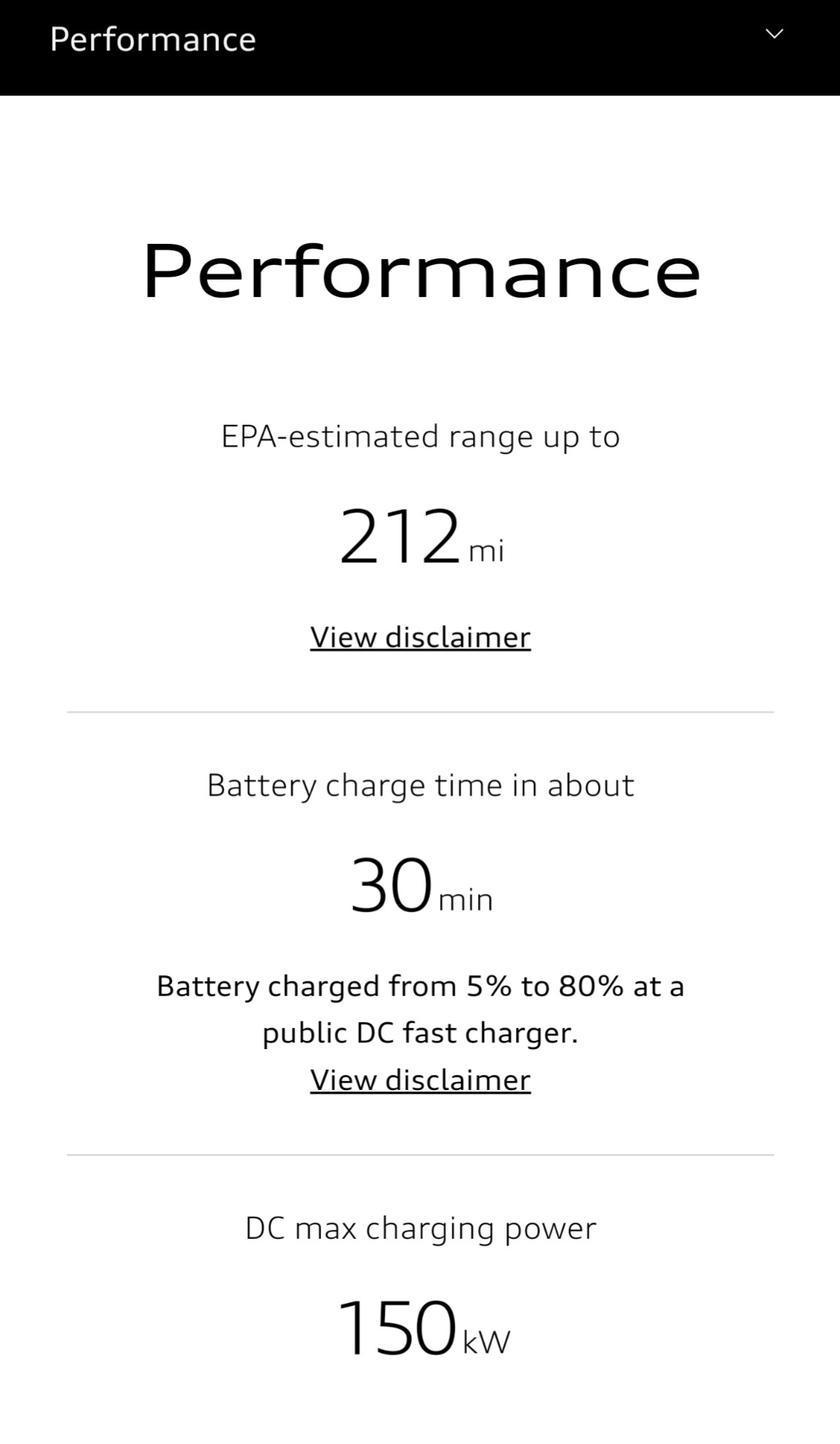Expand the Performance section dropdown chevron

click(774, 34)
